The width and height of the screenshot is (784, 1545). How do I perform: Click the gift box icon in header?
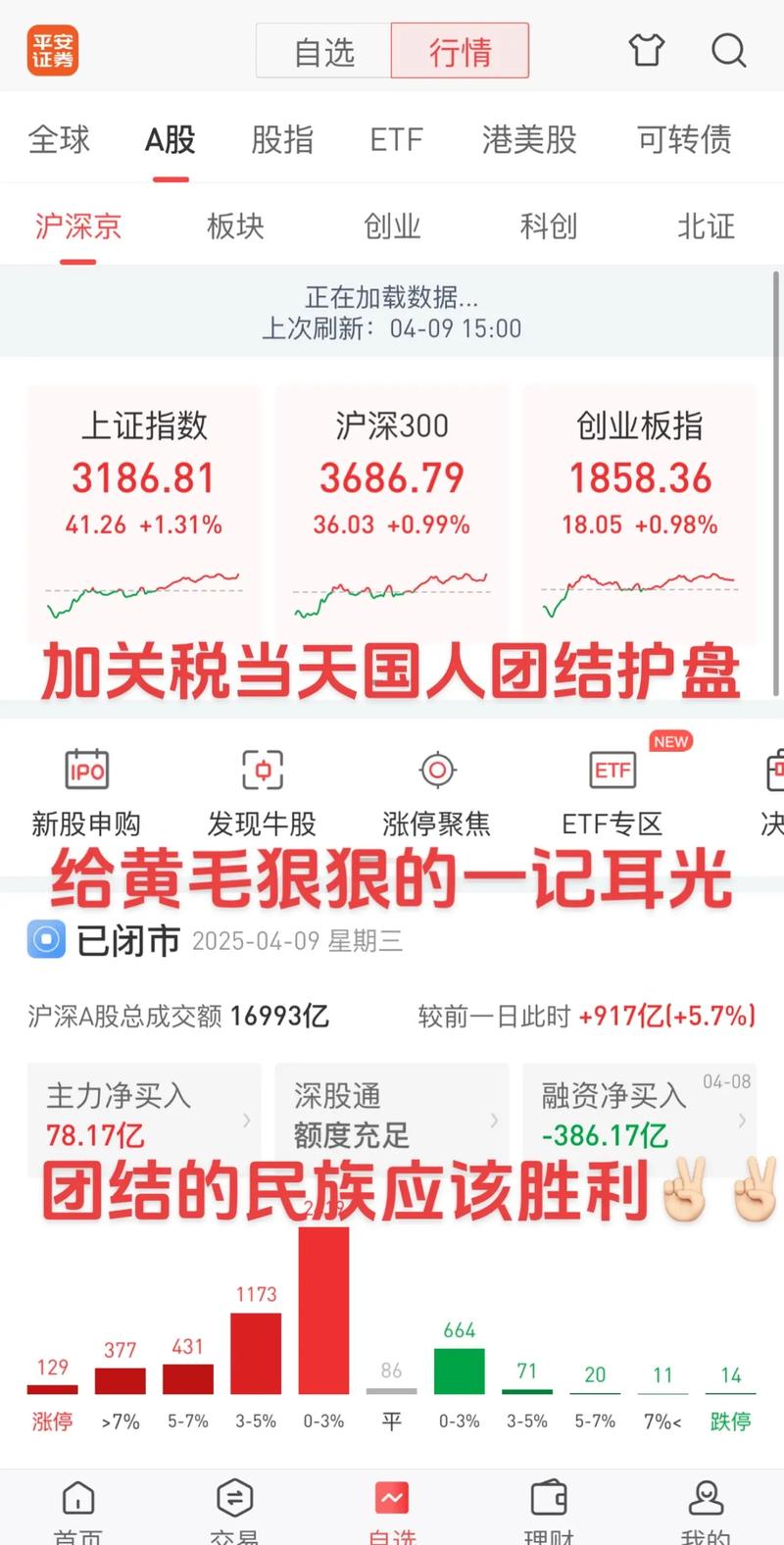coord(646,51)
